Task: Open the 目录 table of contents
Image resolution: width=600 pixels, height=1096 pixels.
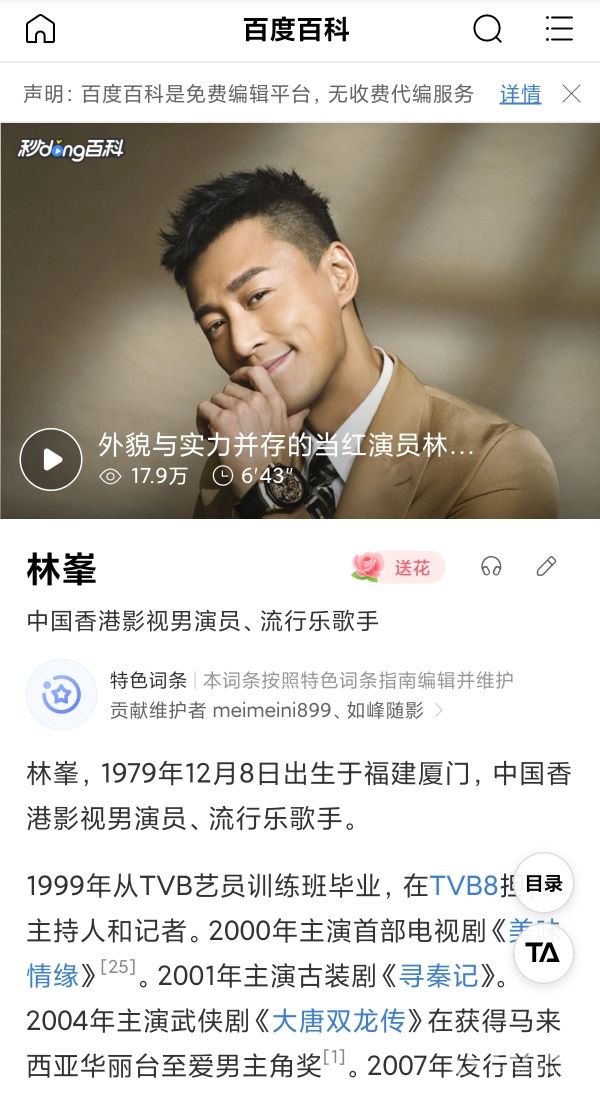Action: point(543,884)
